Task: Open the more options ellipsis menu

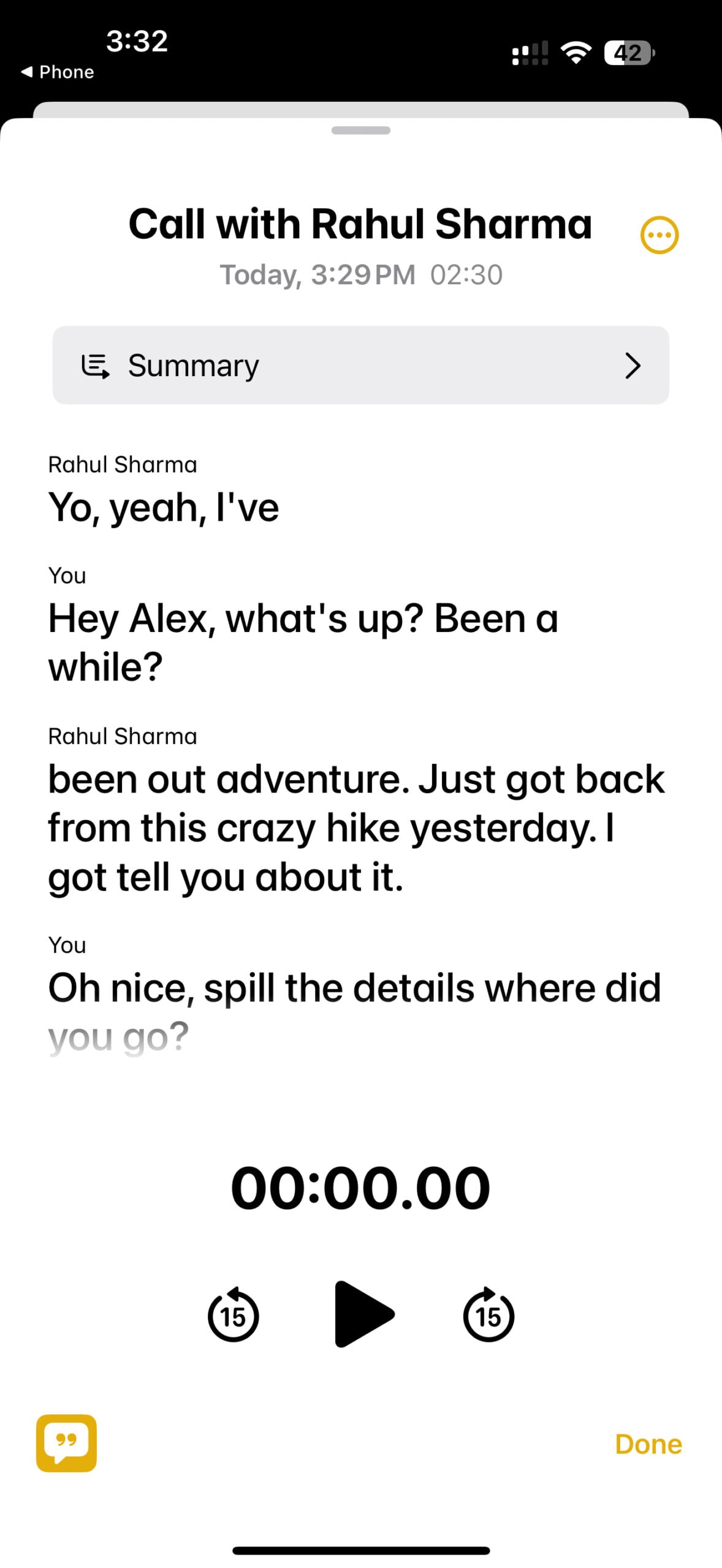Action: click(659, 235)
